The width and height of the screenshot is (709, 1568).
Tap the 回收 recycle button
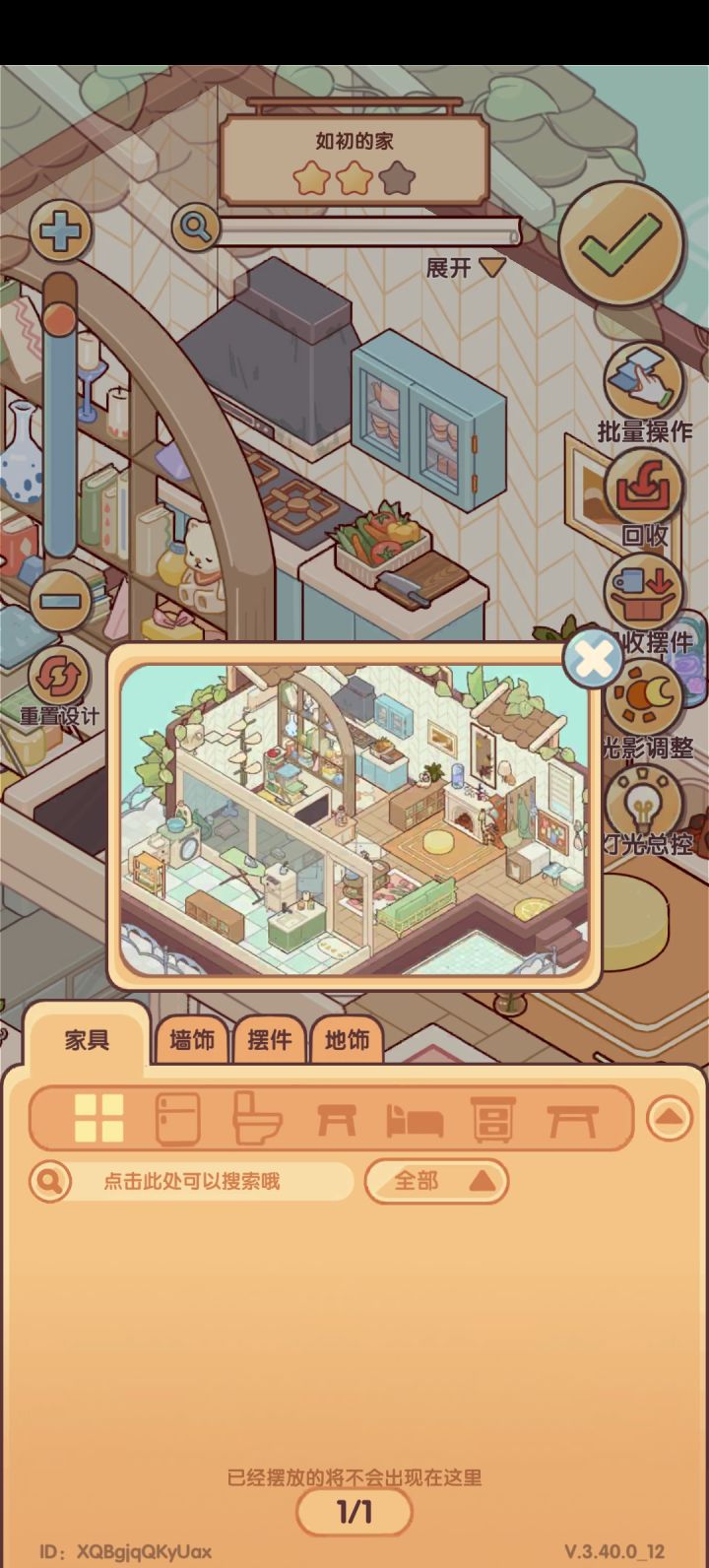645,499
